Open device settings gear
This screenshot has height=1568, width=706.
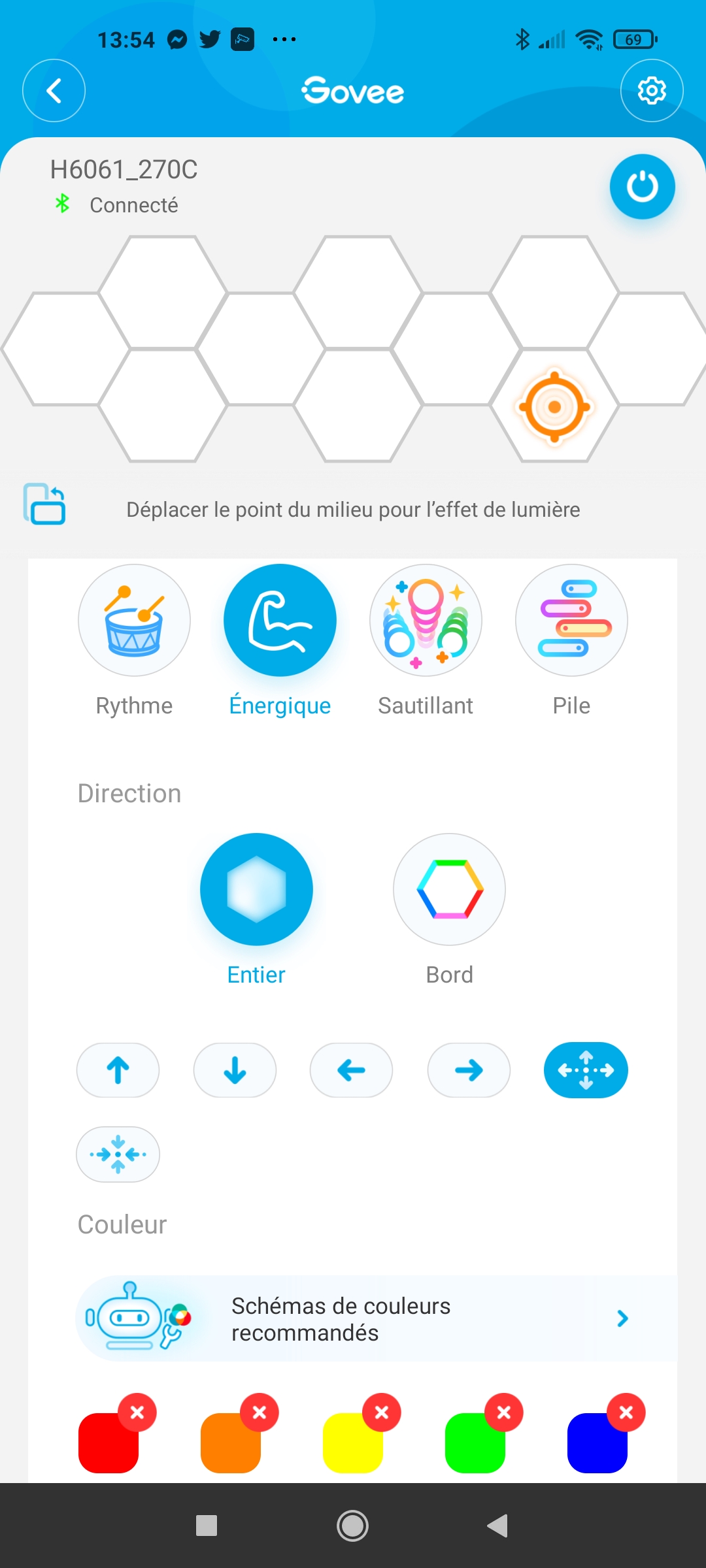click(652, 91)
